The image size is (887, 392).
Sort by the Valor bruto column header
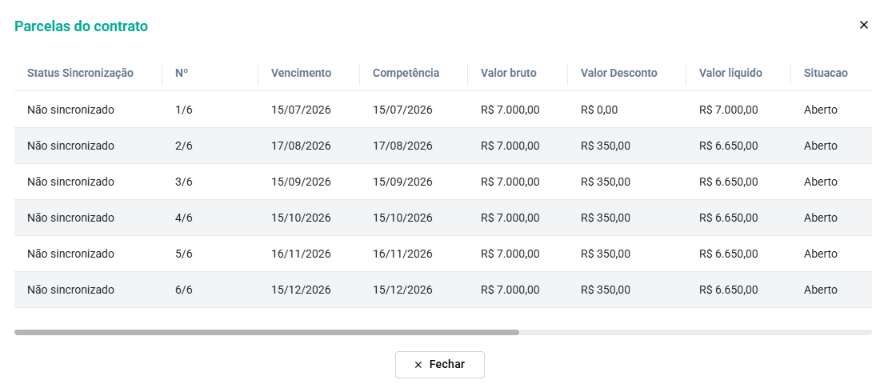click(509, 73)
